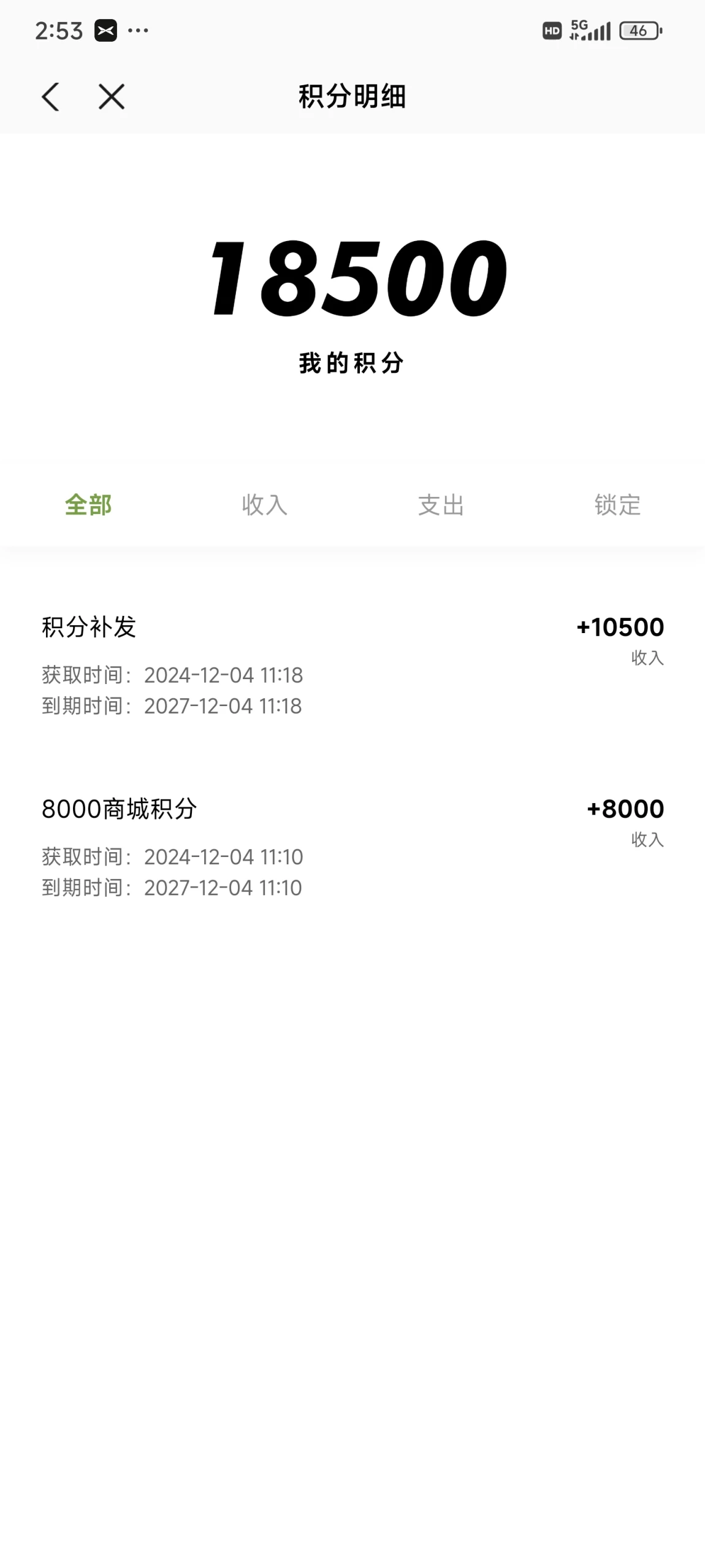Close the 积分明细 page
Viewport: 705px width, 1568px height.
[x=112, y=97]
